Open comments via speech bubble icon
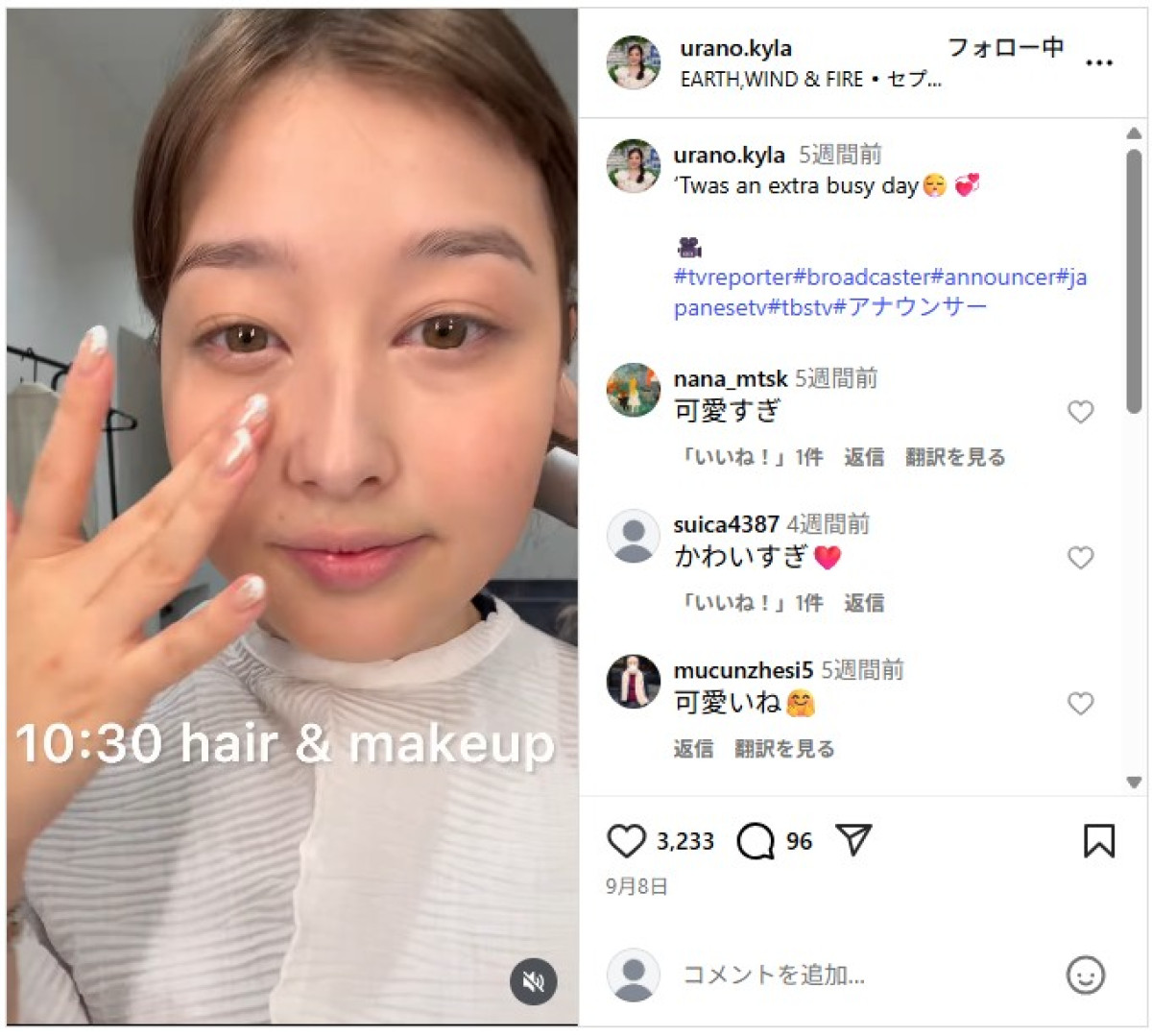 click(756, 841)
